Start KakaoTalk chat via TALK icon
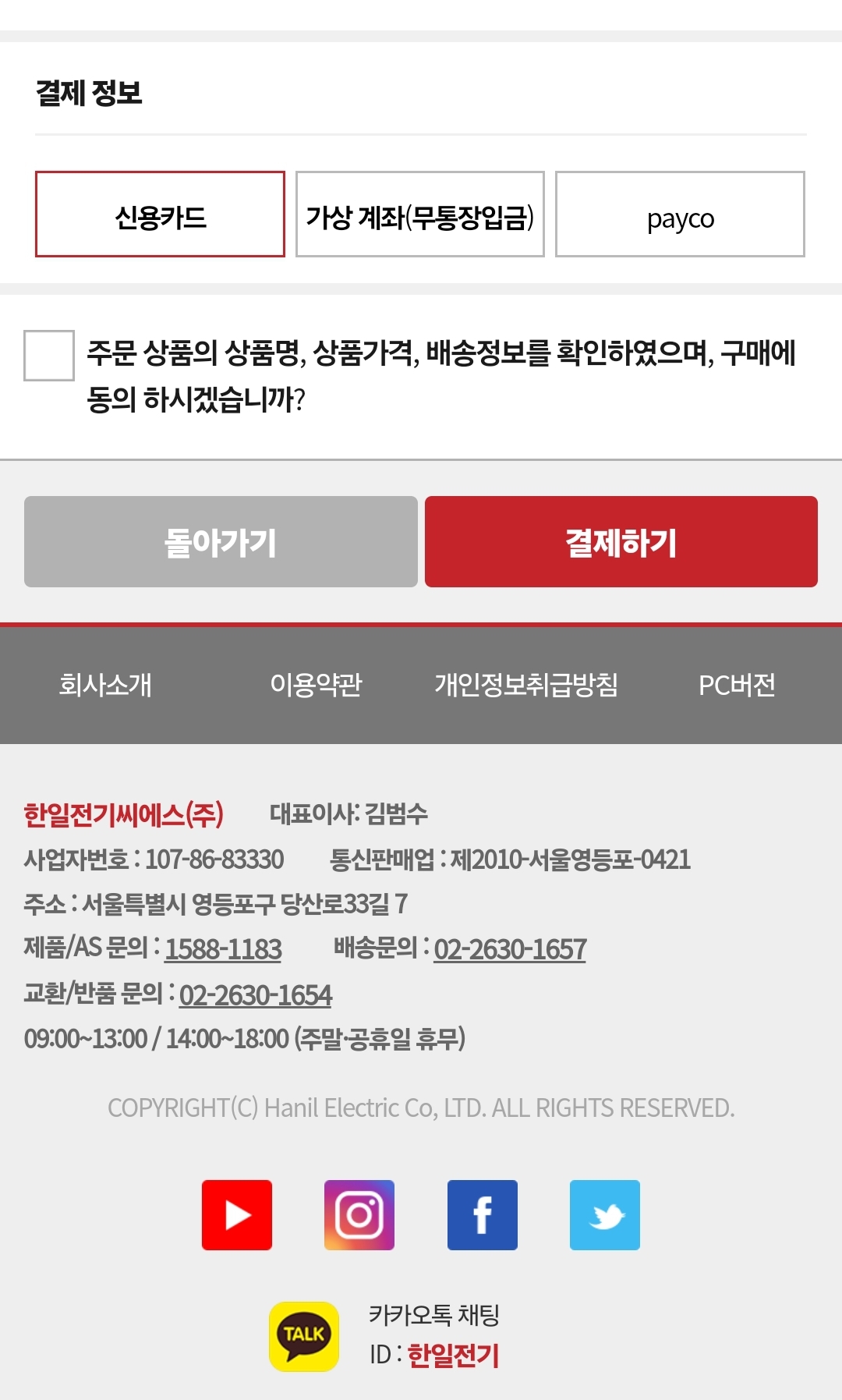The image size is (842, 1400). (304, 1336)
